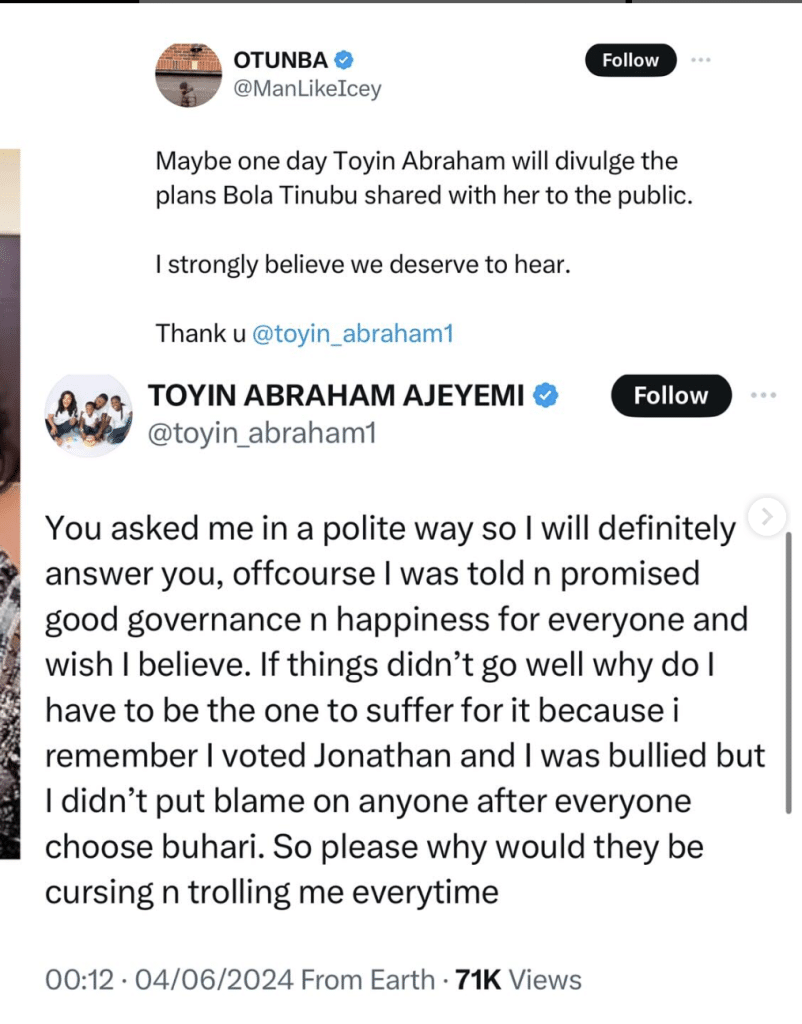The width and height of the screenshot is (802, 1024).
Task: Expand the reply thread via right chevron
Action: [767, 517]
